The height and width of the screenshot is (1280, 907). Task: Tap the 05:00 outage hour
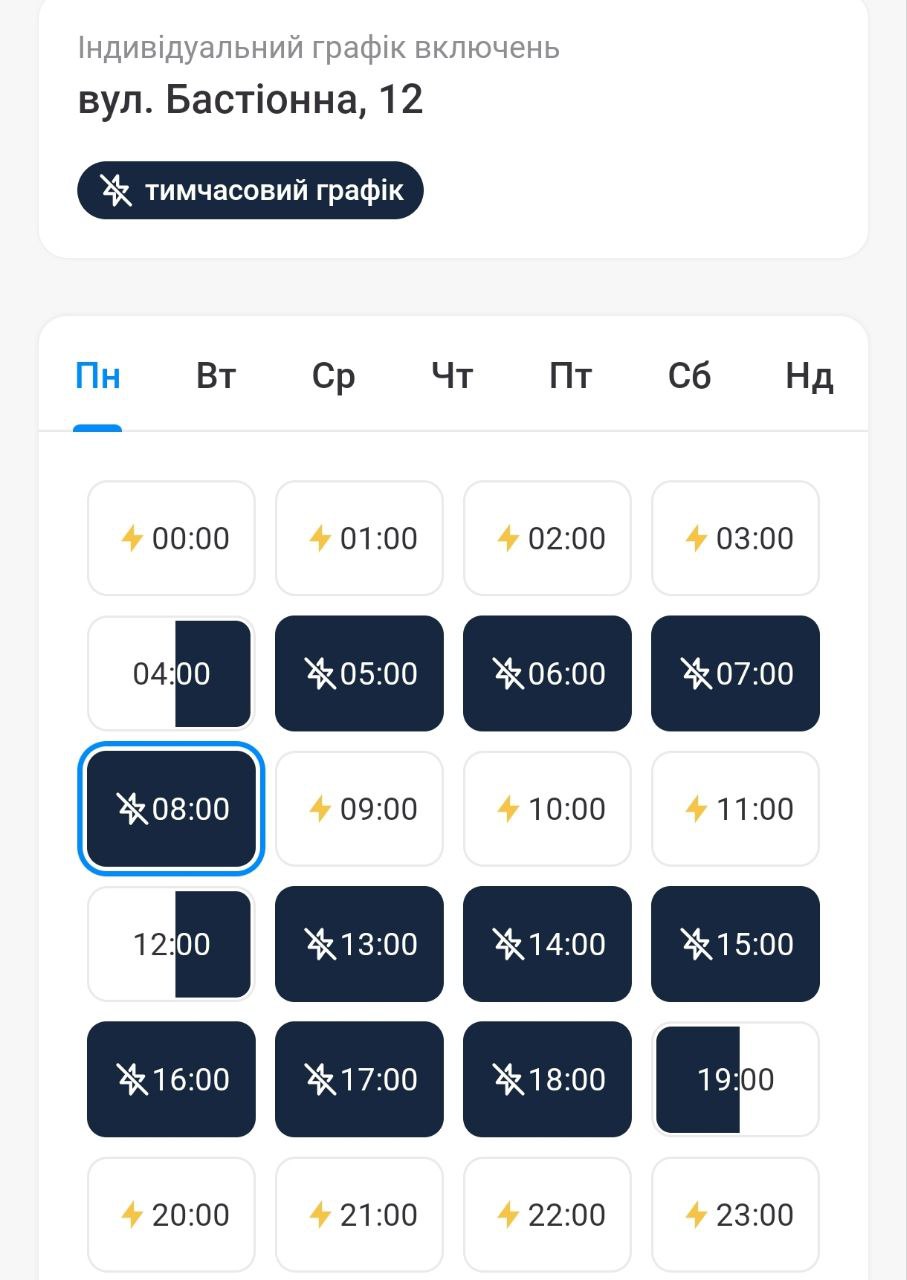pos(359,673)
